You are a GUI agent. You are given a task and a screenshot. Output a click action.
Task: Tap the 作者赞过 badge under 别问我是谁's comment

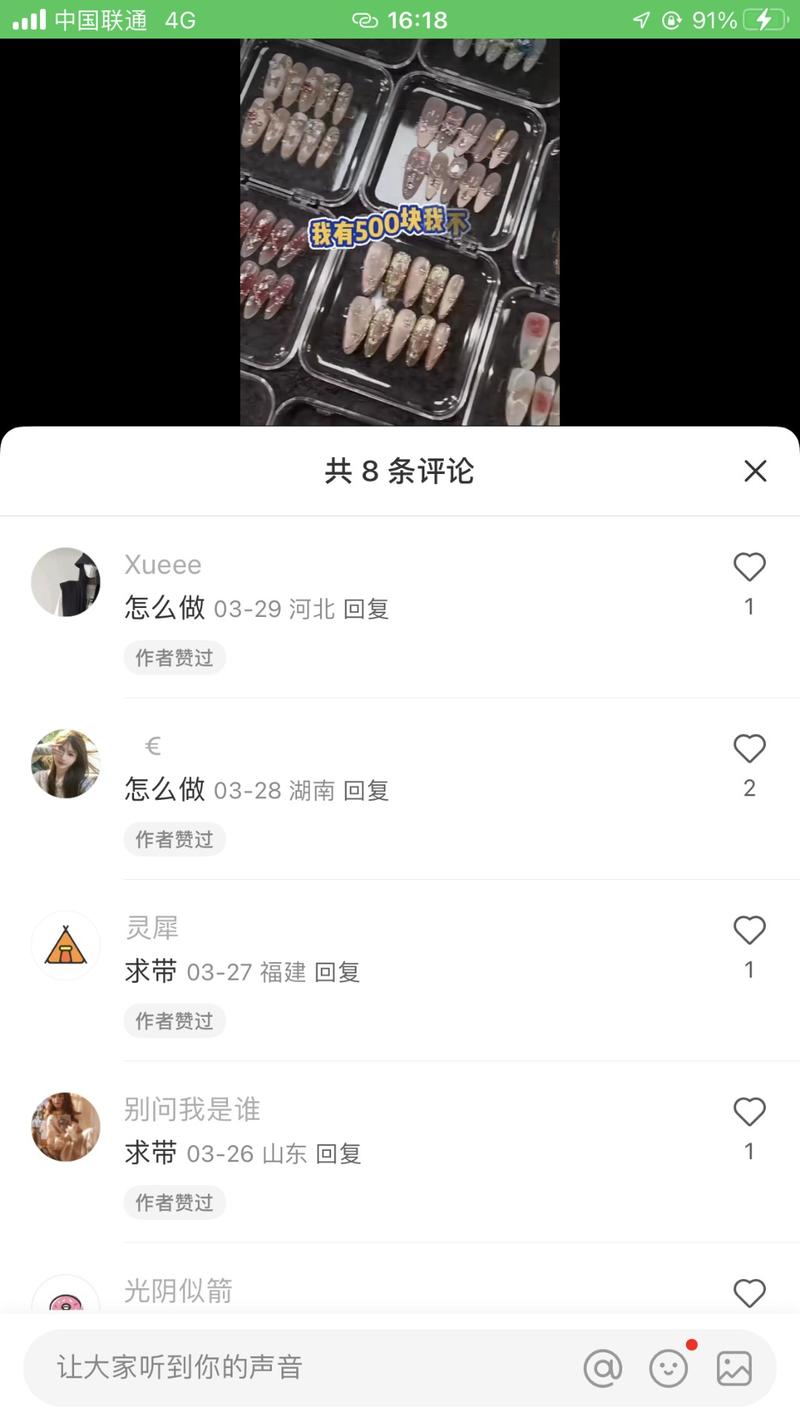(174, 1203)
